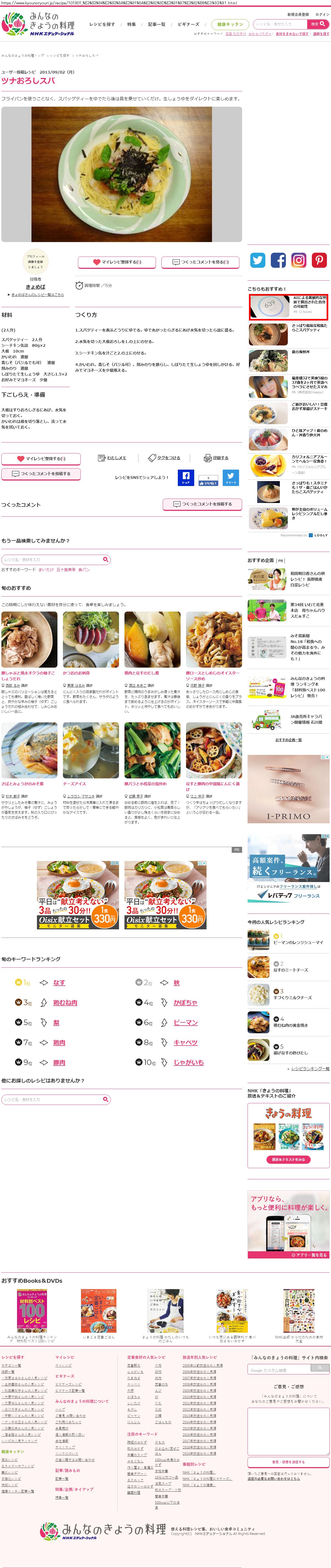Screen dimensions: 331x1568
Task: Add recipe via マイレシピ登録する under the photo
Action: 117,262
